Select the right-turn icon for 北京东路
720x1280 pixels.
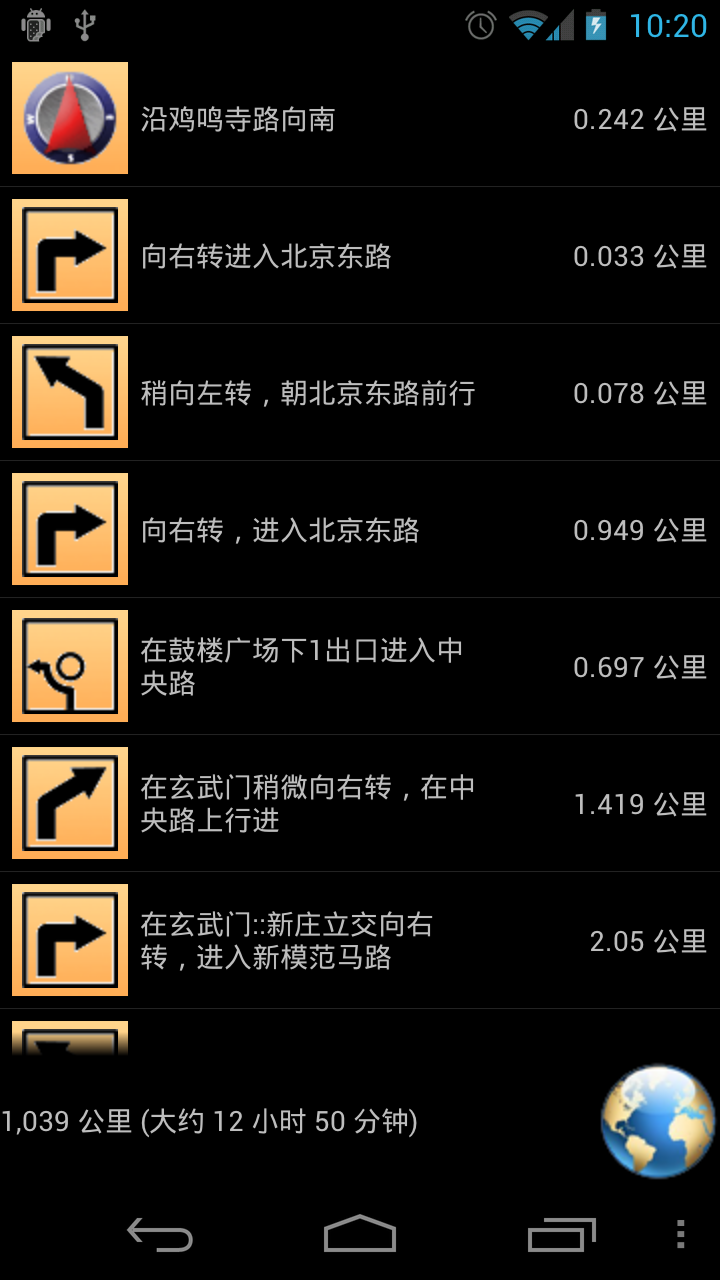coord(69,254)
